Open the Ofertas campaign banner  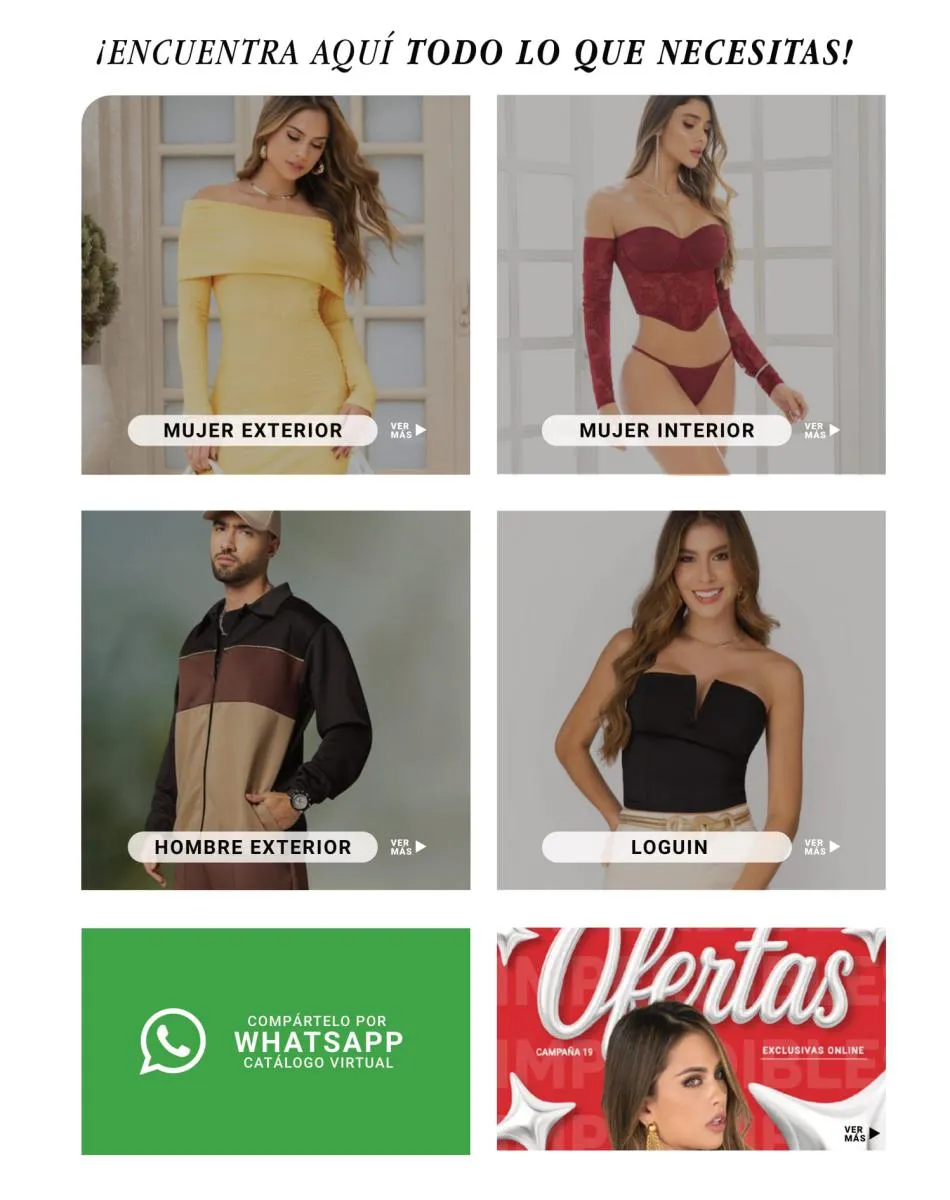[x=690, y=1038]
